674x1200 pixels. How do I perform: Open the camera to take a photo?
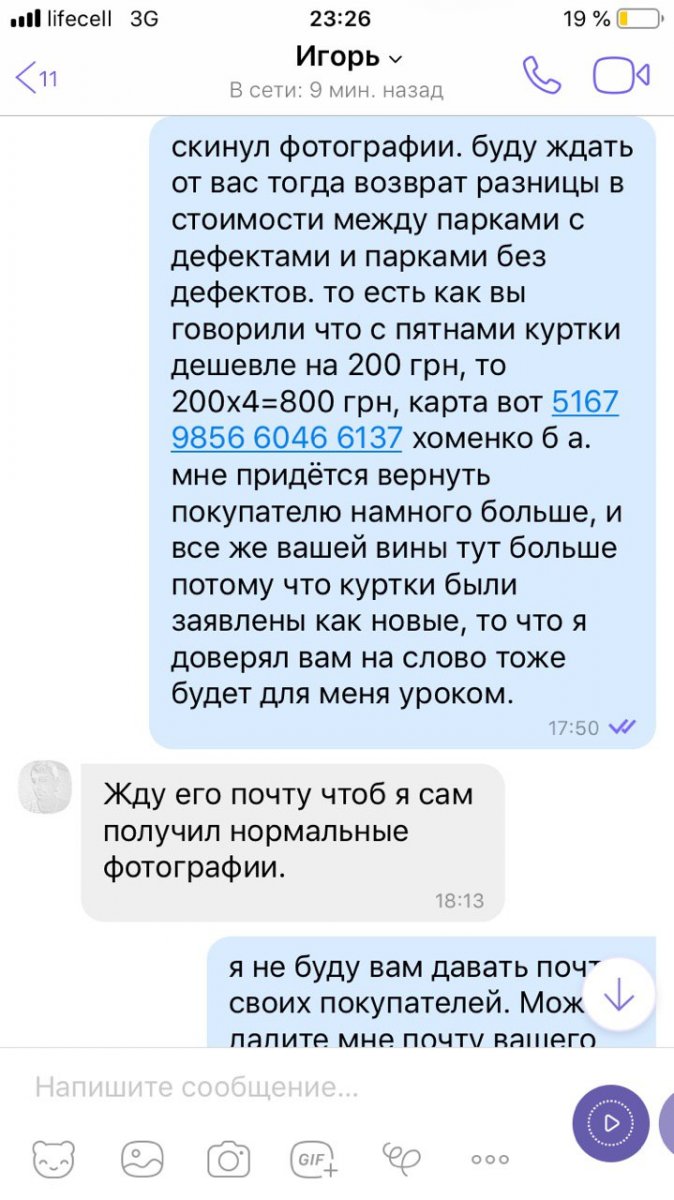[x=229, y=1159]
